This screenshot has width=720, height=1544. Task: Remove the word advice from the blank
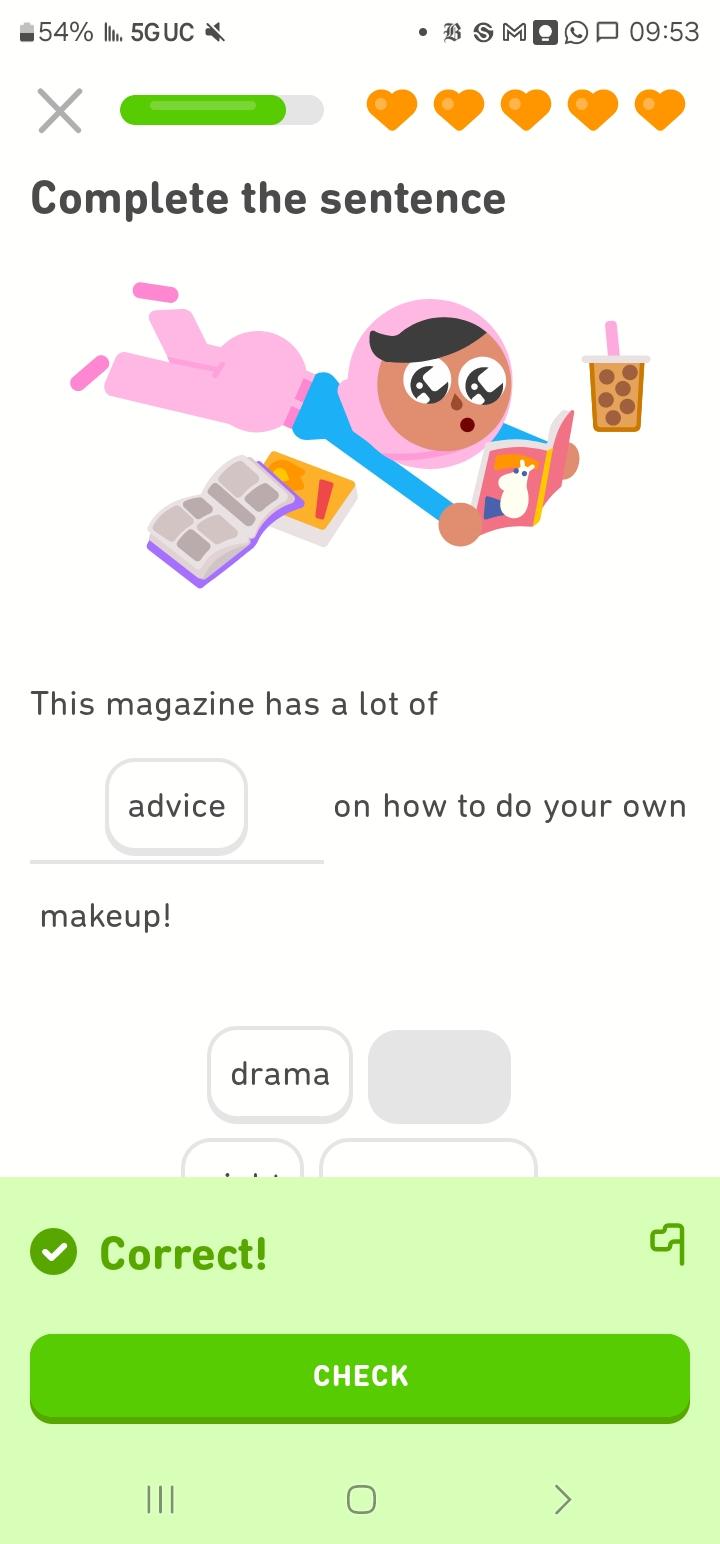(176, 806)
